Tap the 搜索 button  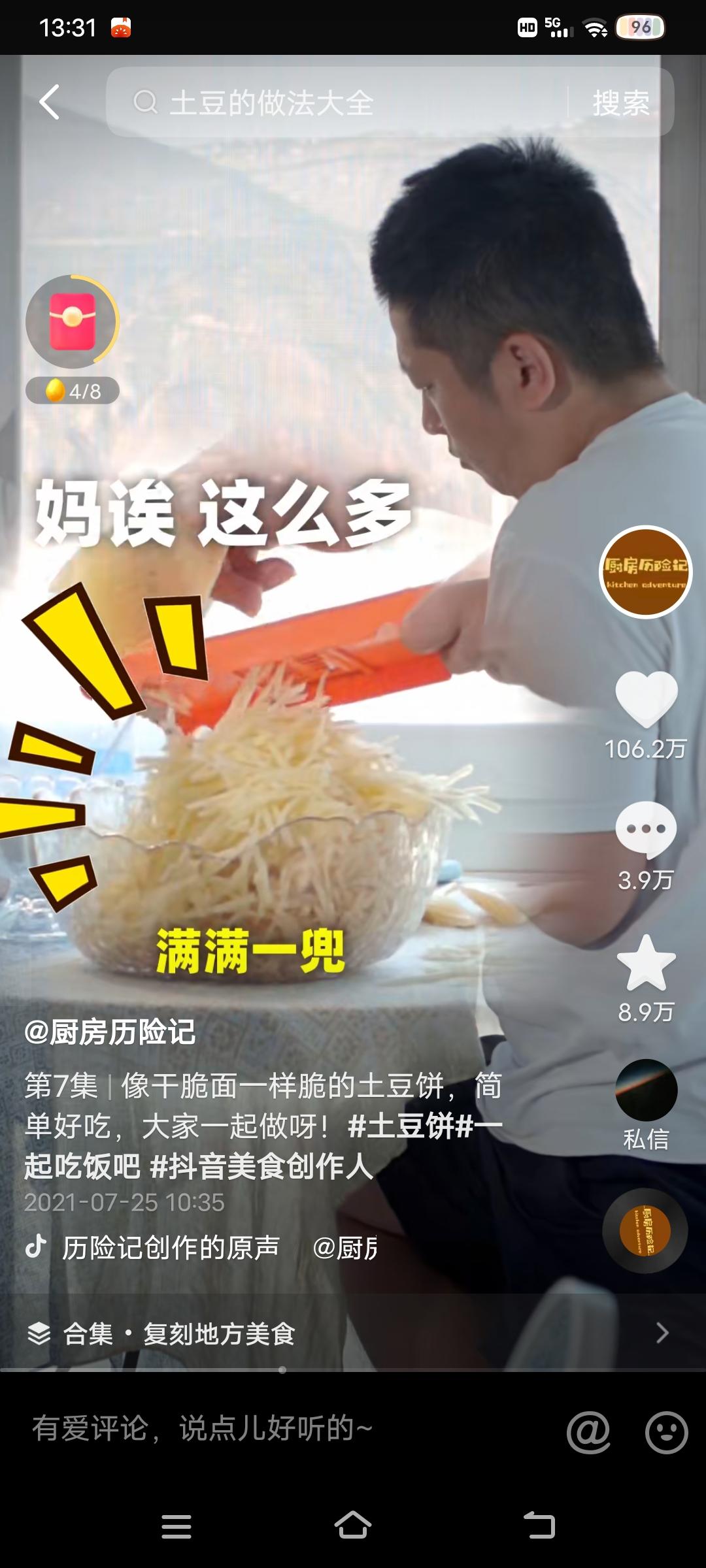621,103
